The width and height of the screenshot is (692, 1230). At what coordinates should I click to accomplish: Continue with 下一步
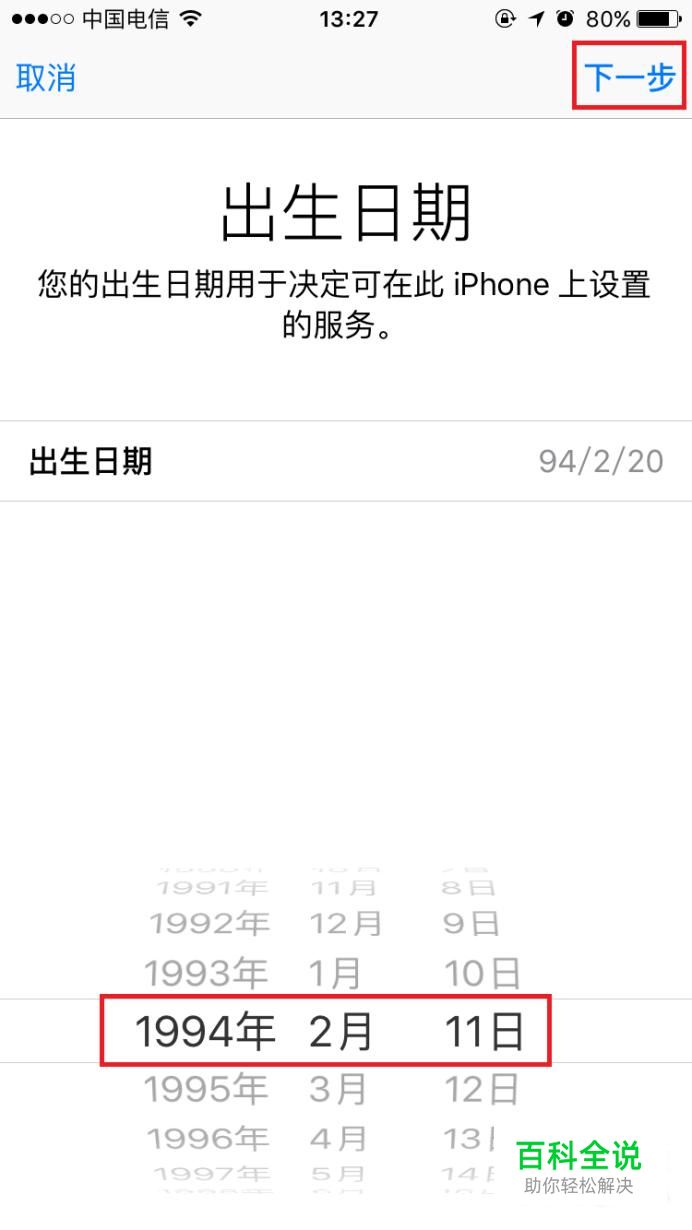pyautogui.click(x=629, y=77)
